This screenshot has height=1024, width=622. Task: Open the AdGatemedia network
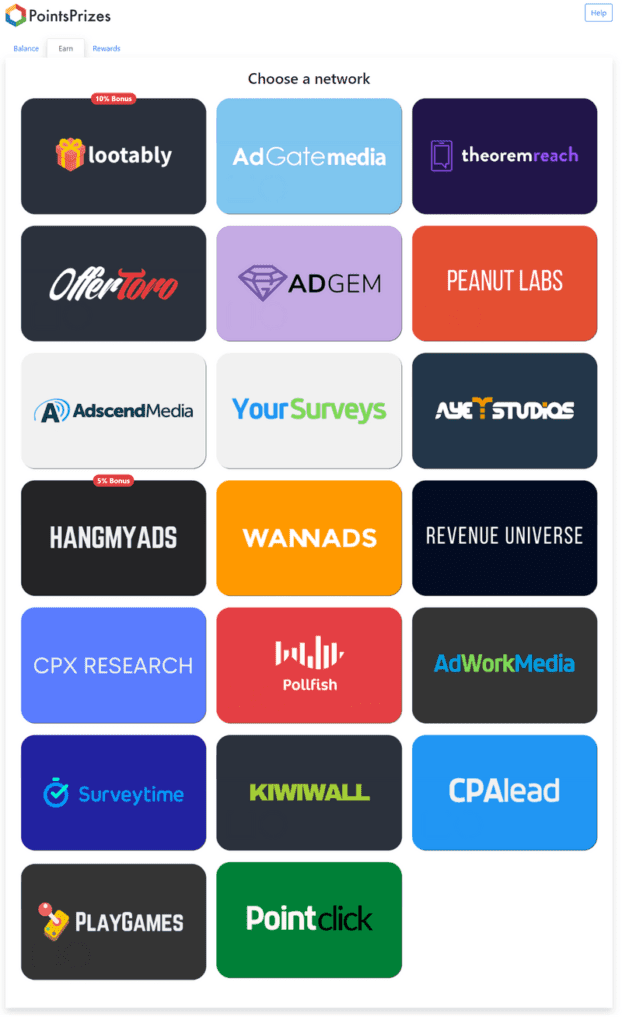(x=309, y=156)
